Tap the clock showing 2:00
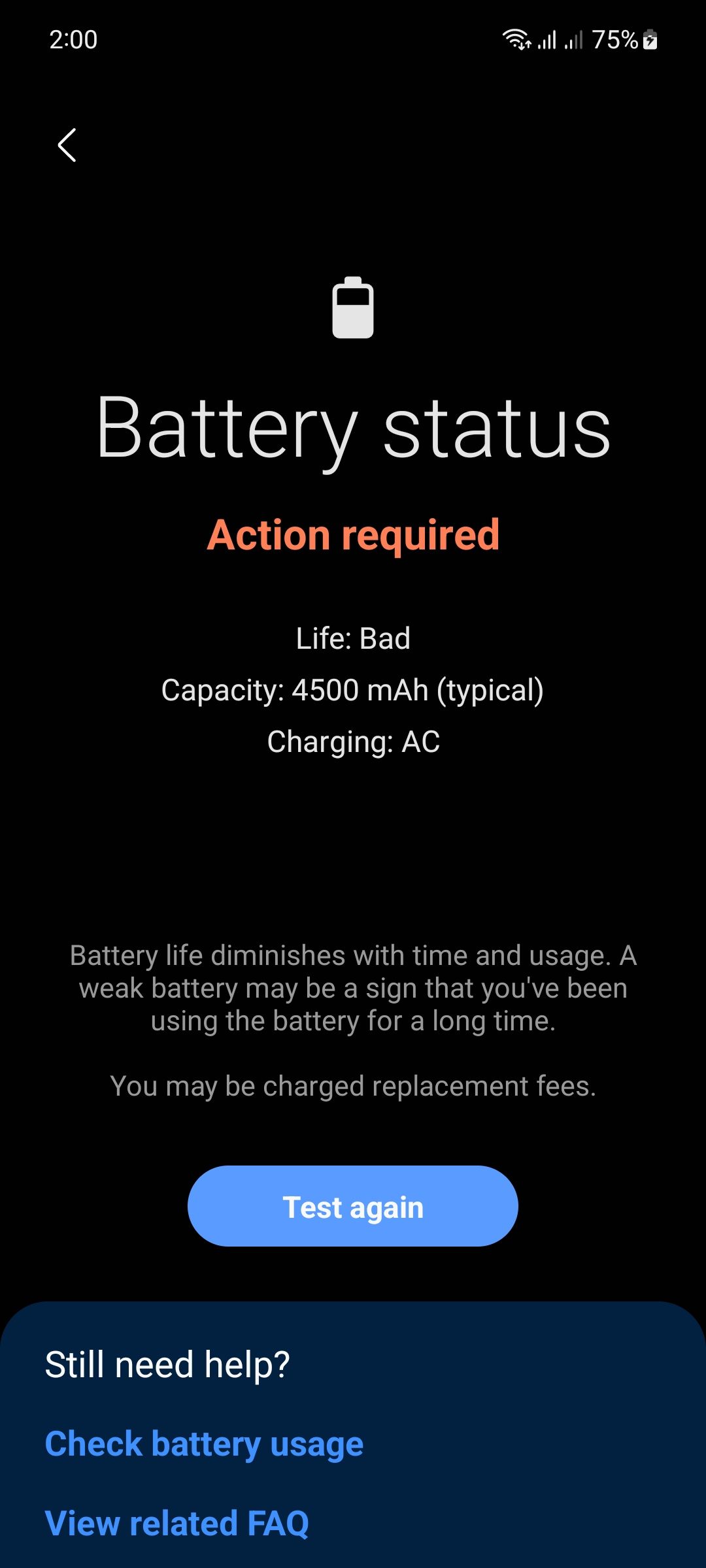706x1568 pixels. coord(72,41)
